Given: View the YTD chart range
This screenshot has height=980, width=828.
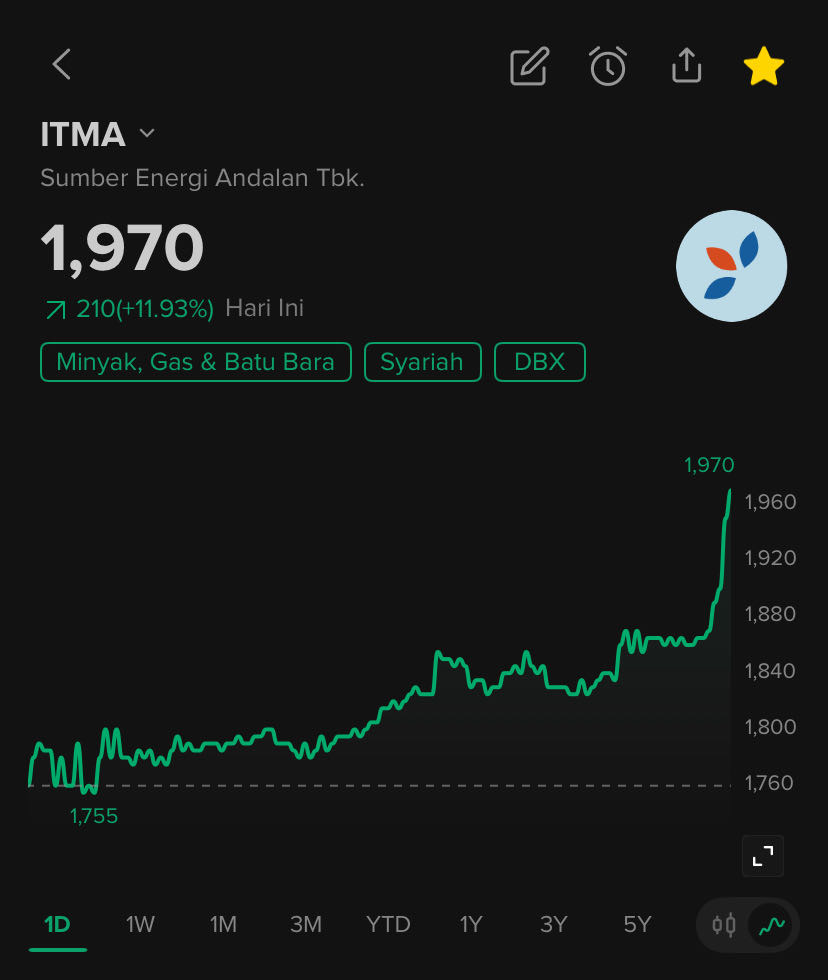Looking at the screenshot, I should pos(388,925).
